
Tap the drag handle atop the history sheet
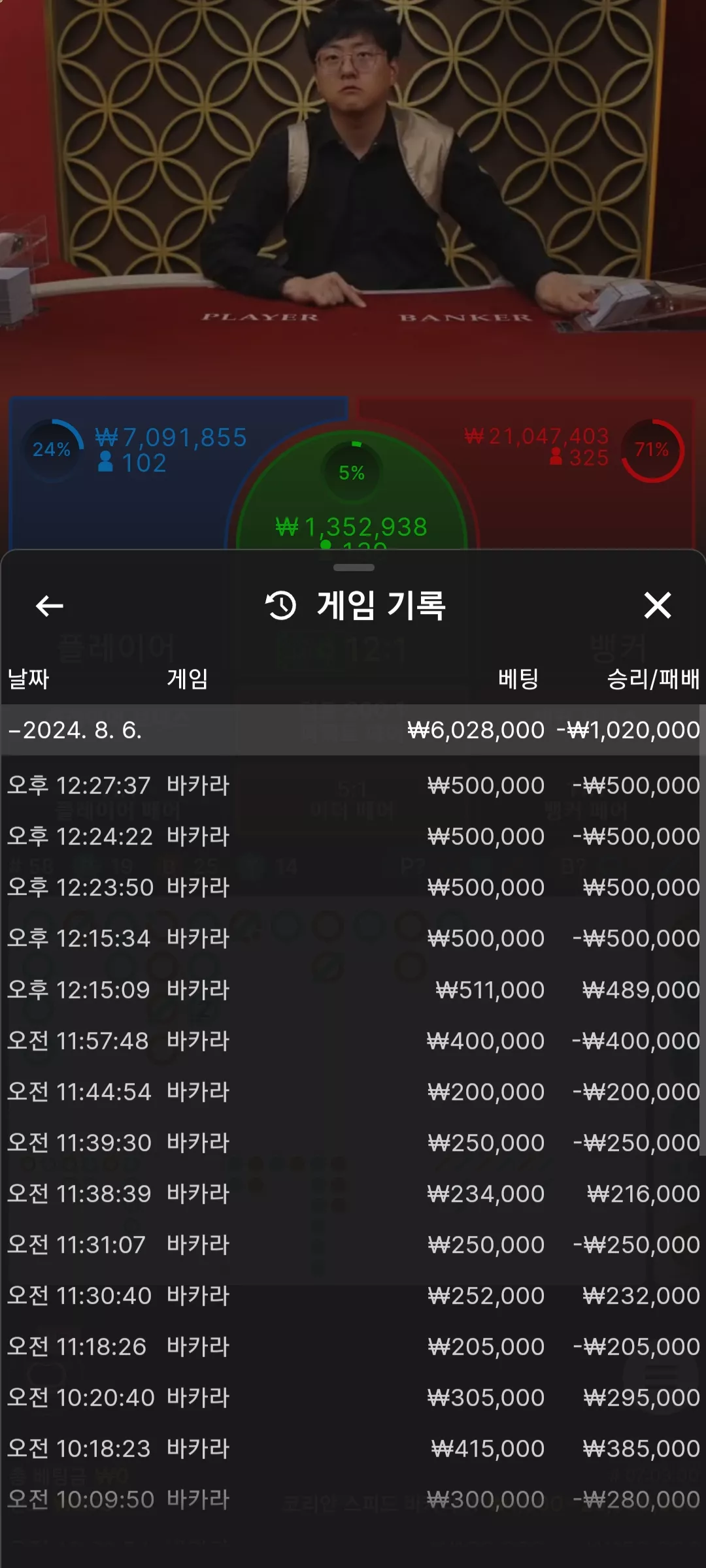coord(354,568)
